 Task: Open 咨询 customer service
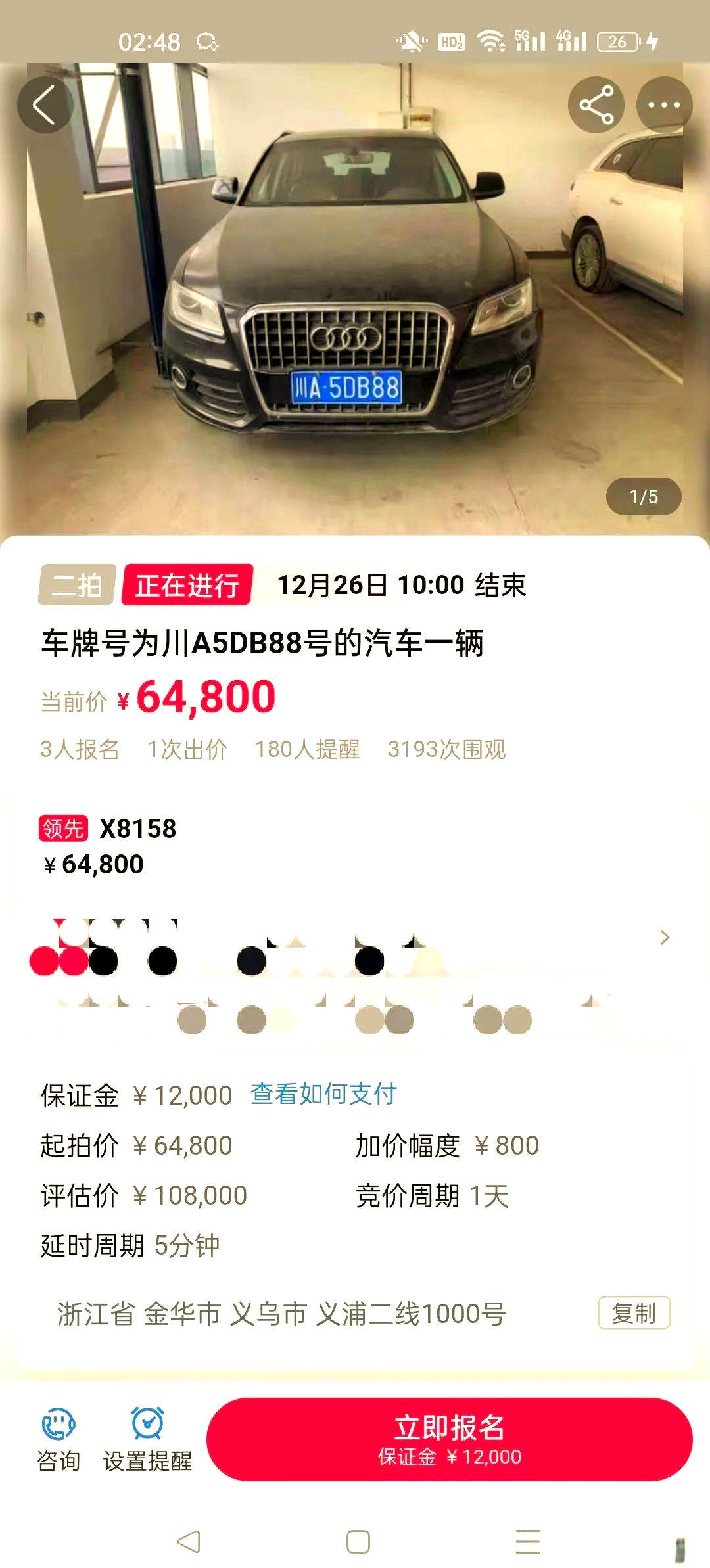tap(59, 1439)
